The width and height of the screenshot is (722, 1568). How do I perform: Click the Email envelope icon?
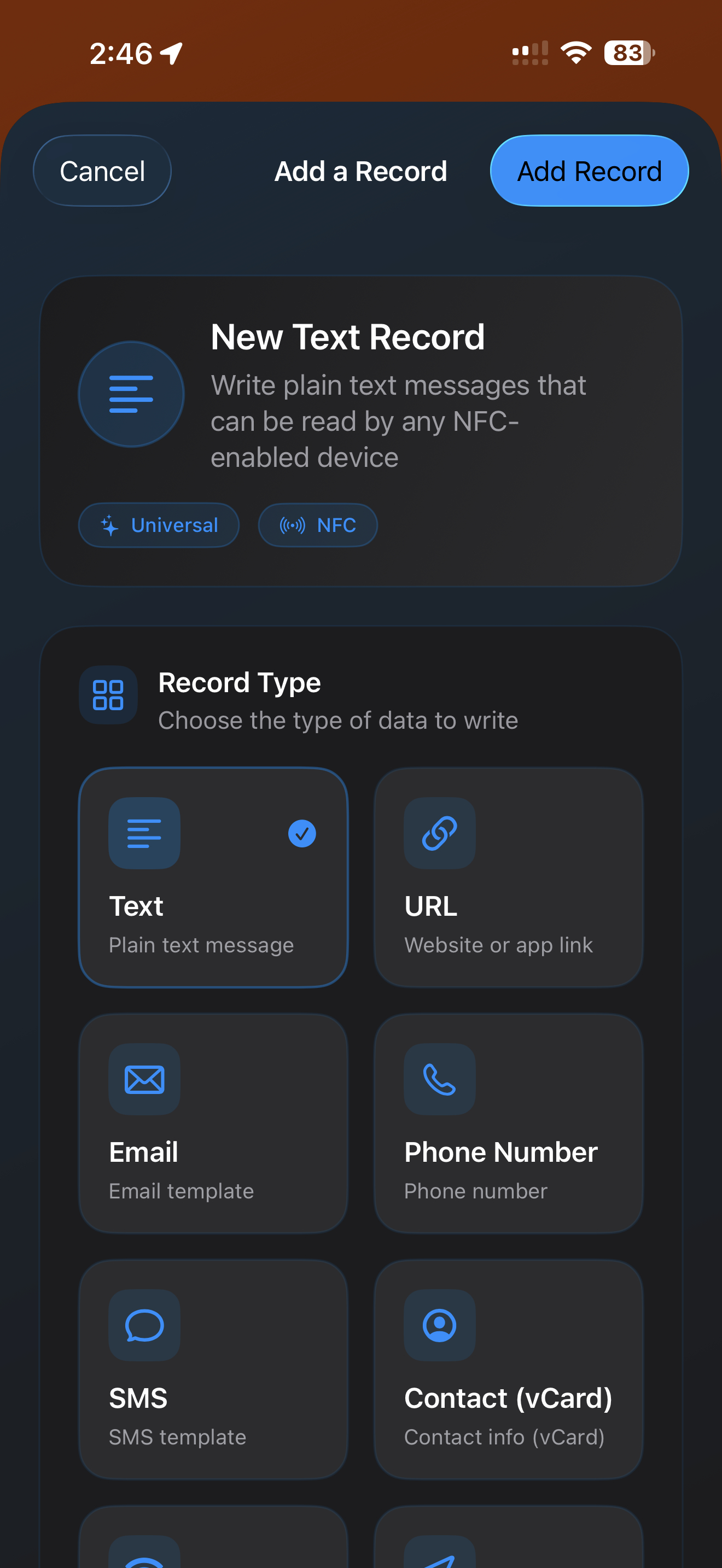pyautogui.click(x=144, y=1080)
